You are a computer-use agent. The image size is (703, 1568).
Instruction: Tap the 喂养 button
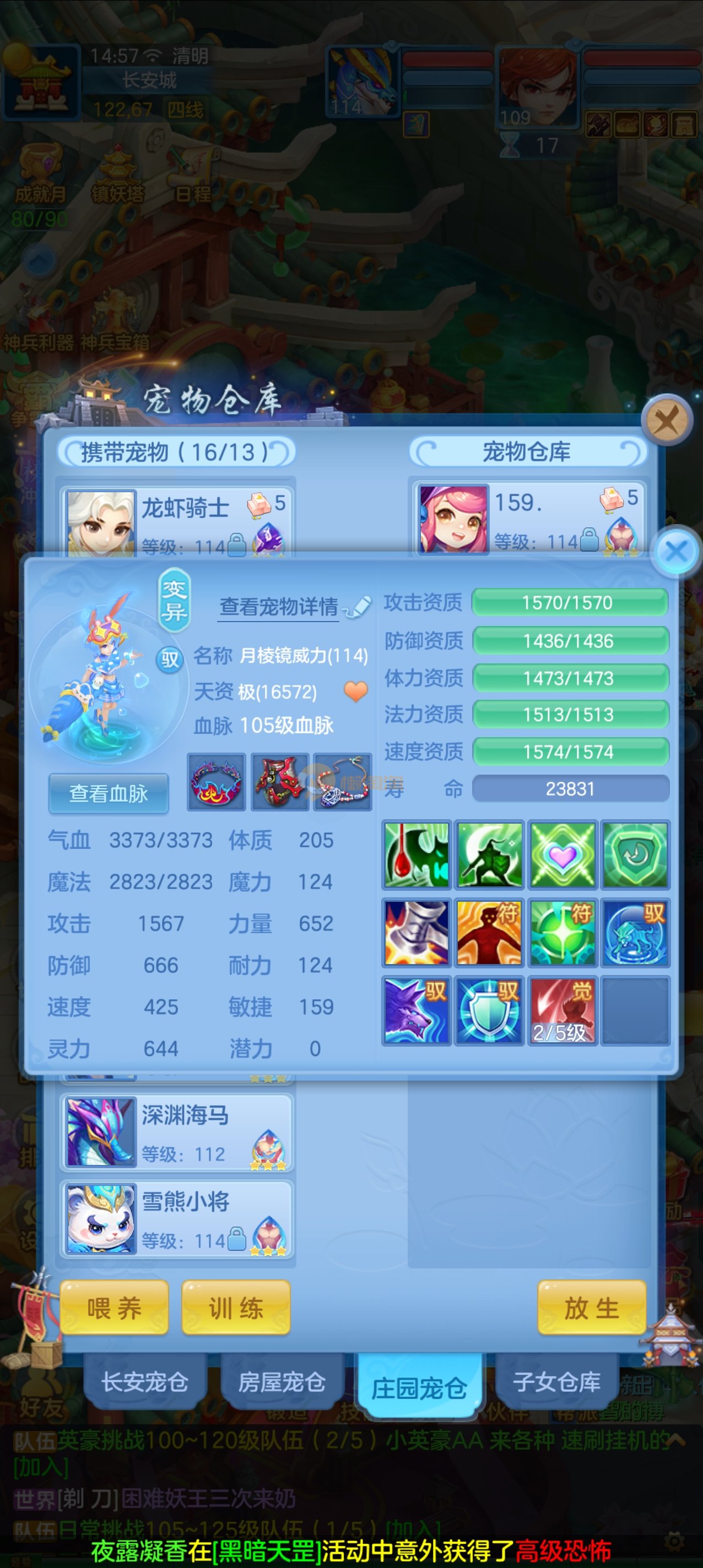click(x=114, y=1308)
